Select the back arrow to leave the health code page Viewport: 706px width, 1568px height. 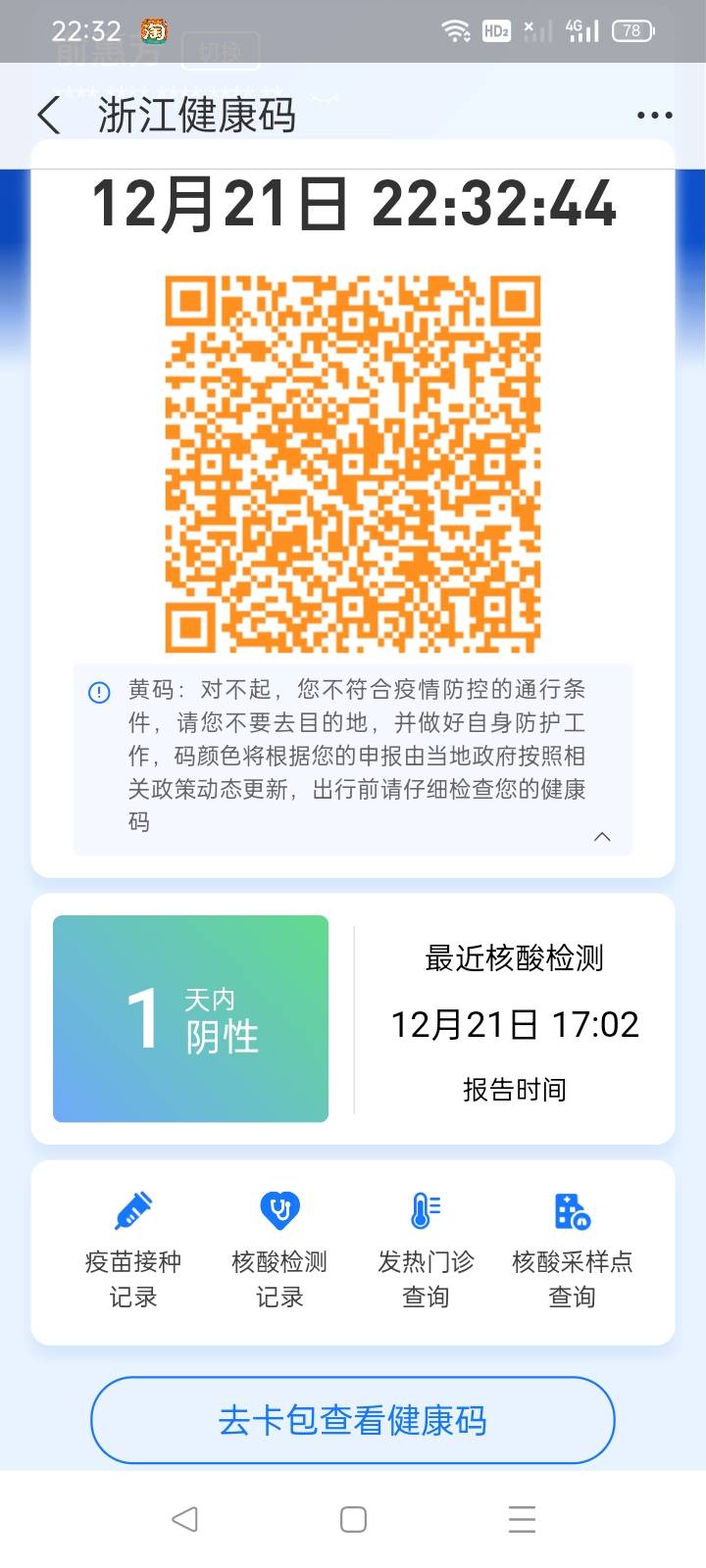[49, 115]
